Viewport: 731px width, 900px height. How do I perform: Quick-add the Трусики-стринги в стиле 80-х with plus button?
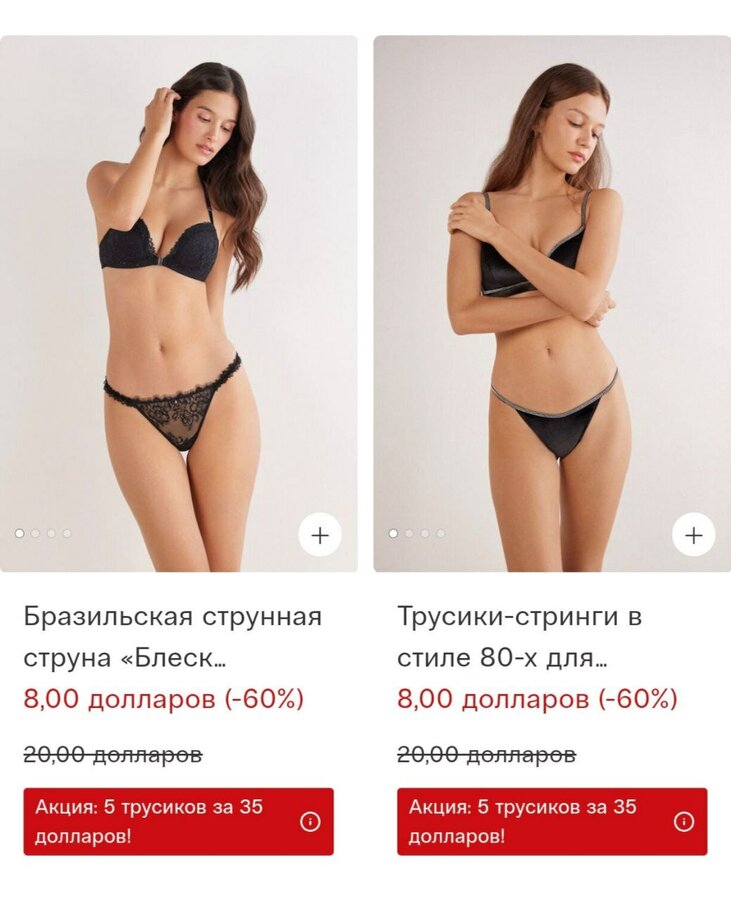coord(693,535)
